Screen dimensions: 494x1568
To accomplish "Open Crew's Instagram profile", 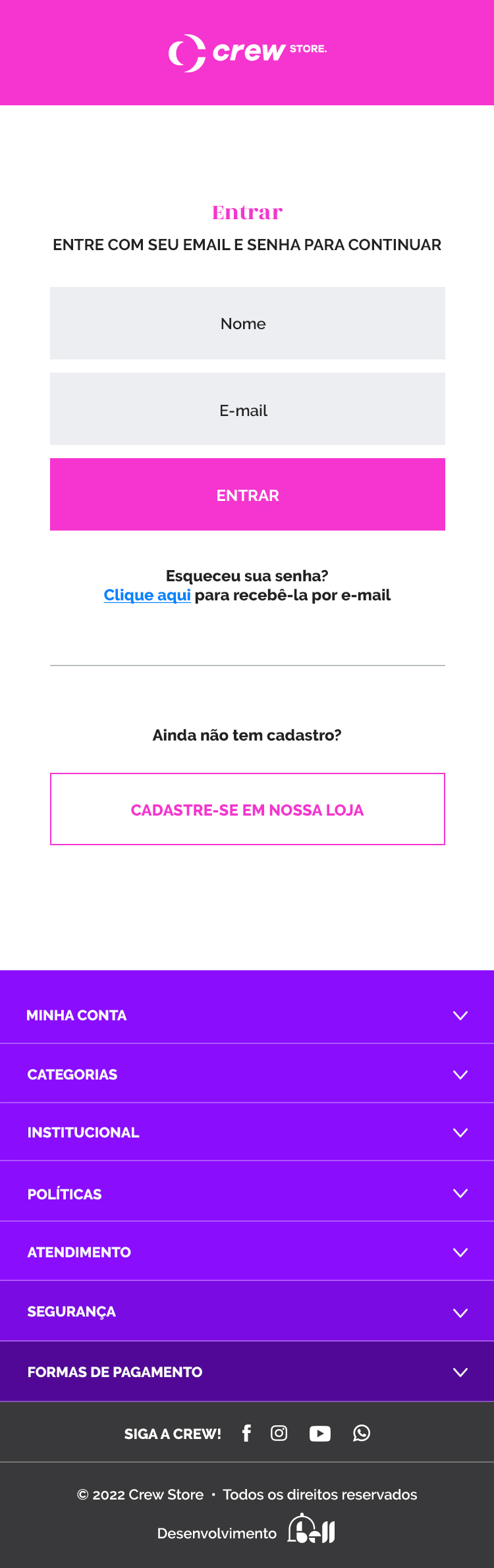I will tap(279, 1433).
